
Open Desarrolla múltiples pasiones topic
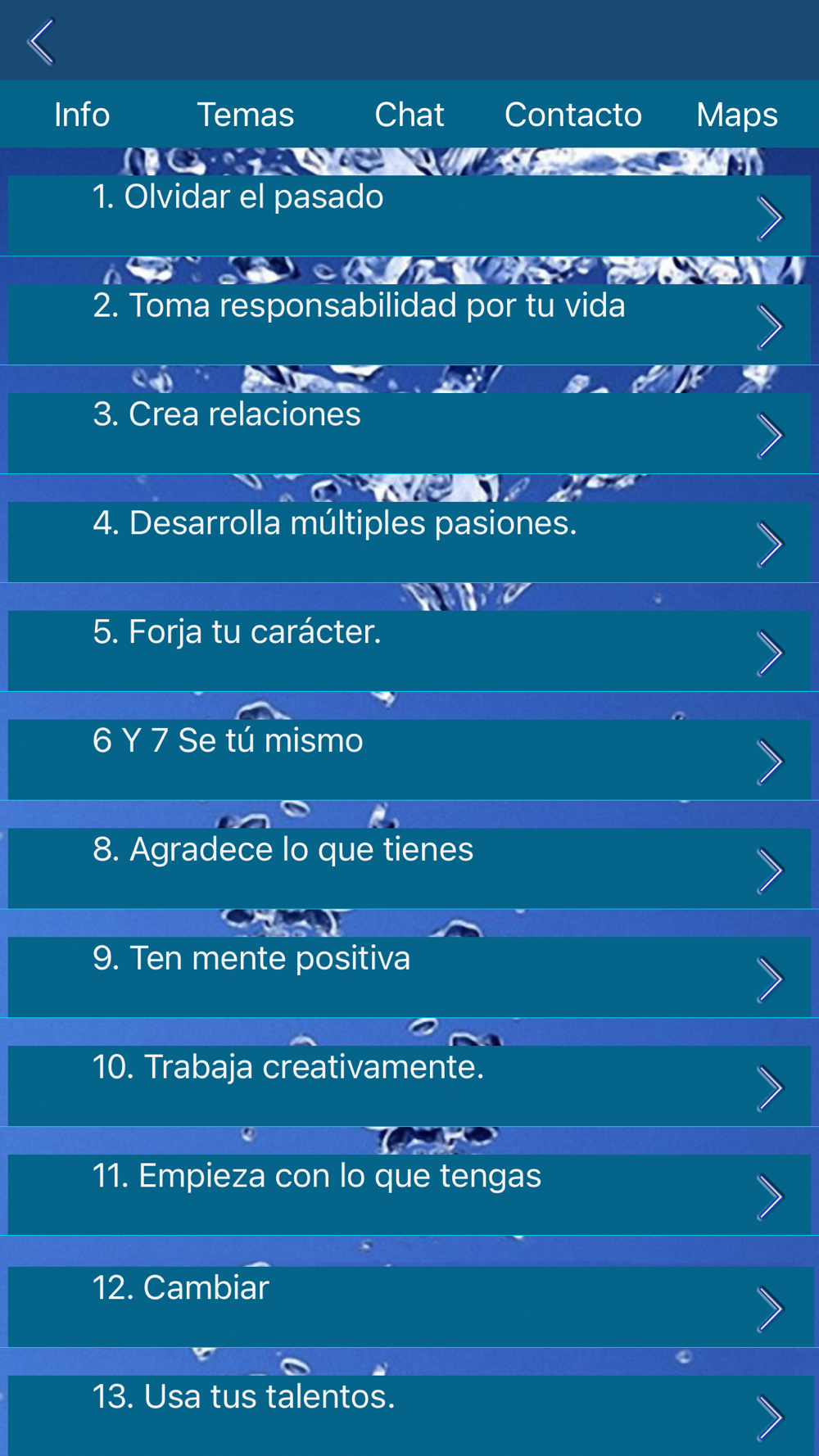click(409, 542)
